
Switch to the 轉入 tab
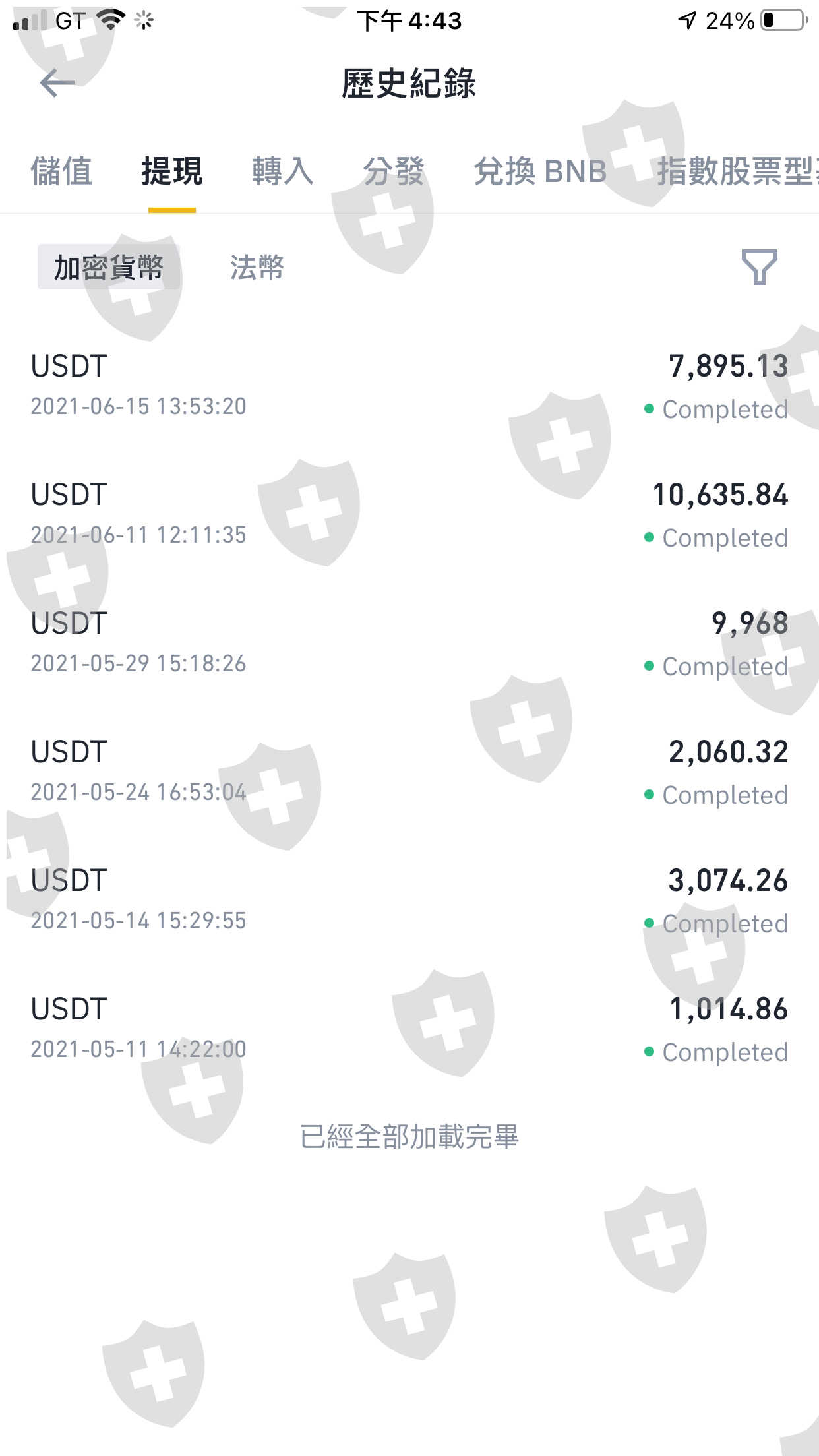coord(282,171)
